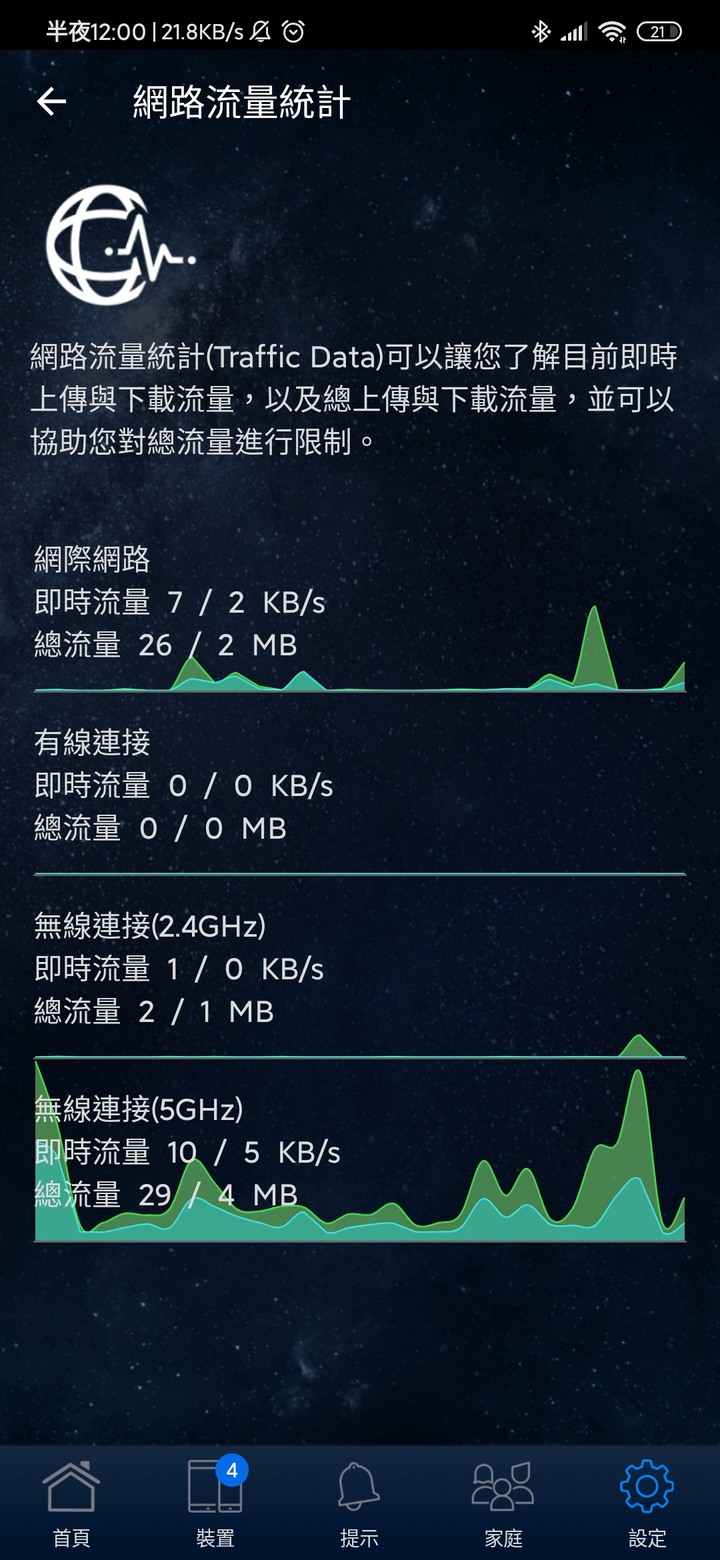Open the 家庭 tab

(503, 1500)
